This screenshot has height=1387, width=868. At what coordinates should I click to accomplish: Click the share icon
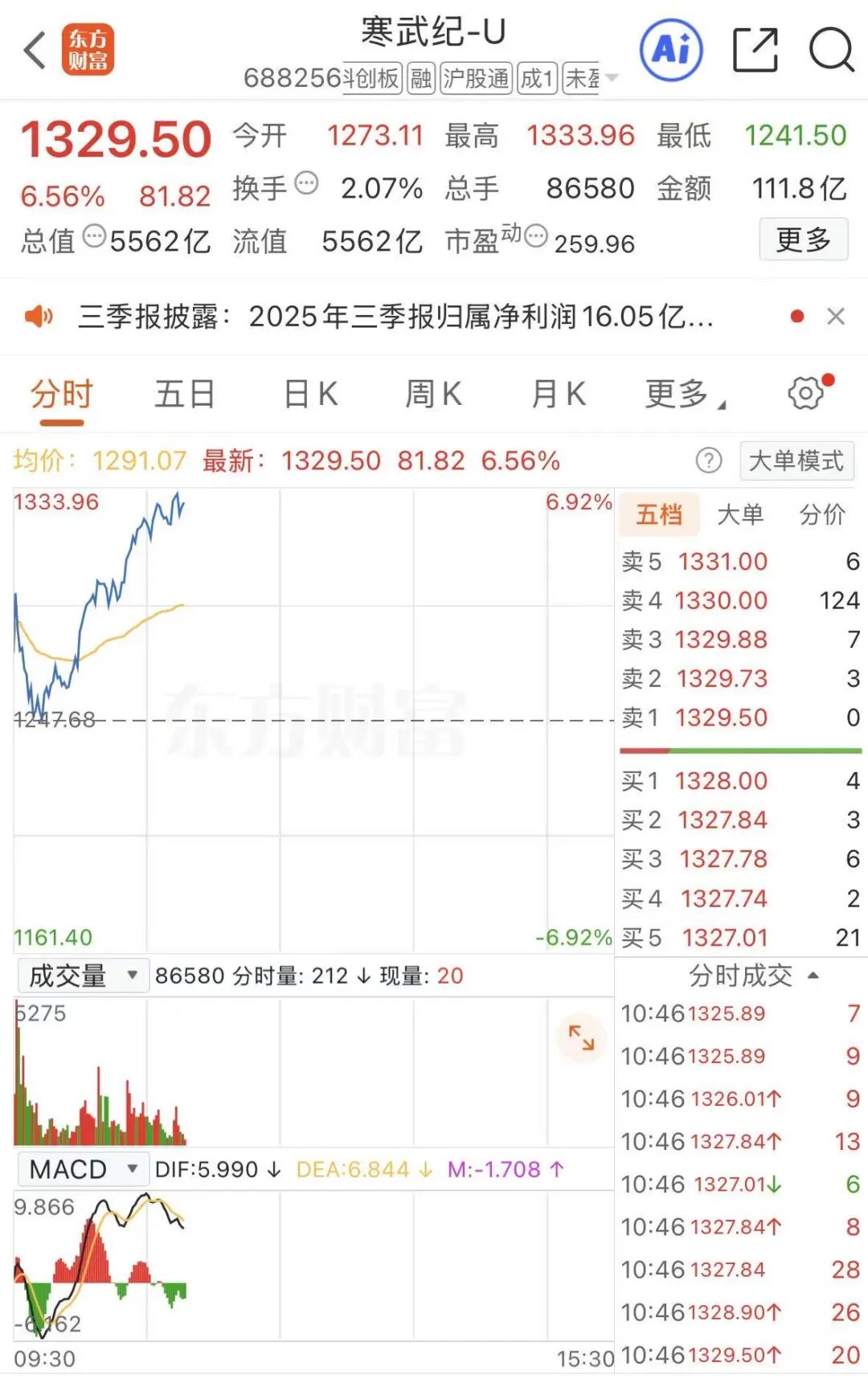[756, 50]
